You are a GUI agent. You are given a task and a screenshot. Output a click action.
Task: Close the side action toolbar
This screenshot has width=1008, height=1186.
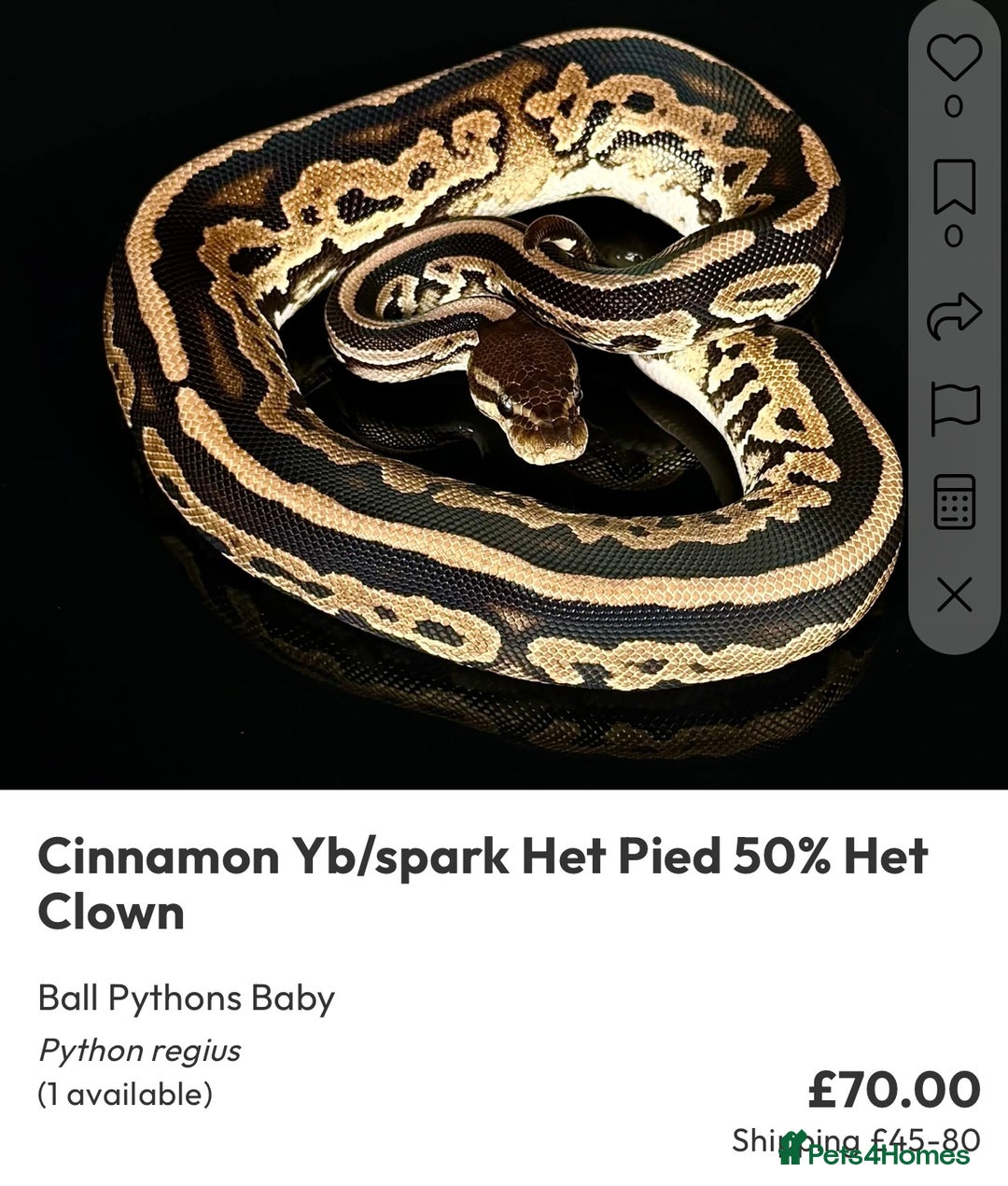click(x=954, y=594)
